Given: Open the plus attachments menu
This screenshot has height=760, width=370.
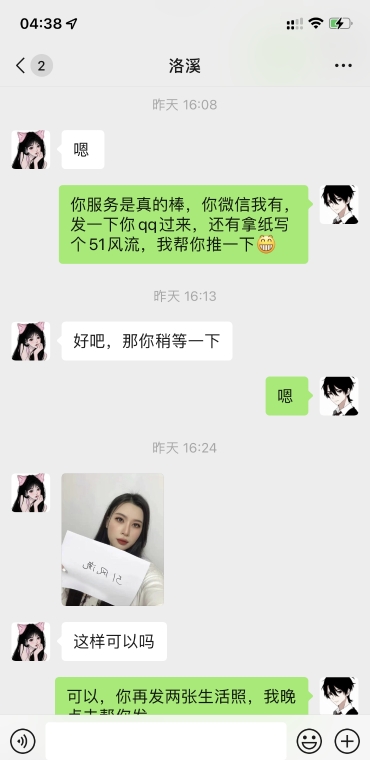Looking at the screenshot, I should [x=347, y=741].
